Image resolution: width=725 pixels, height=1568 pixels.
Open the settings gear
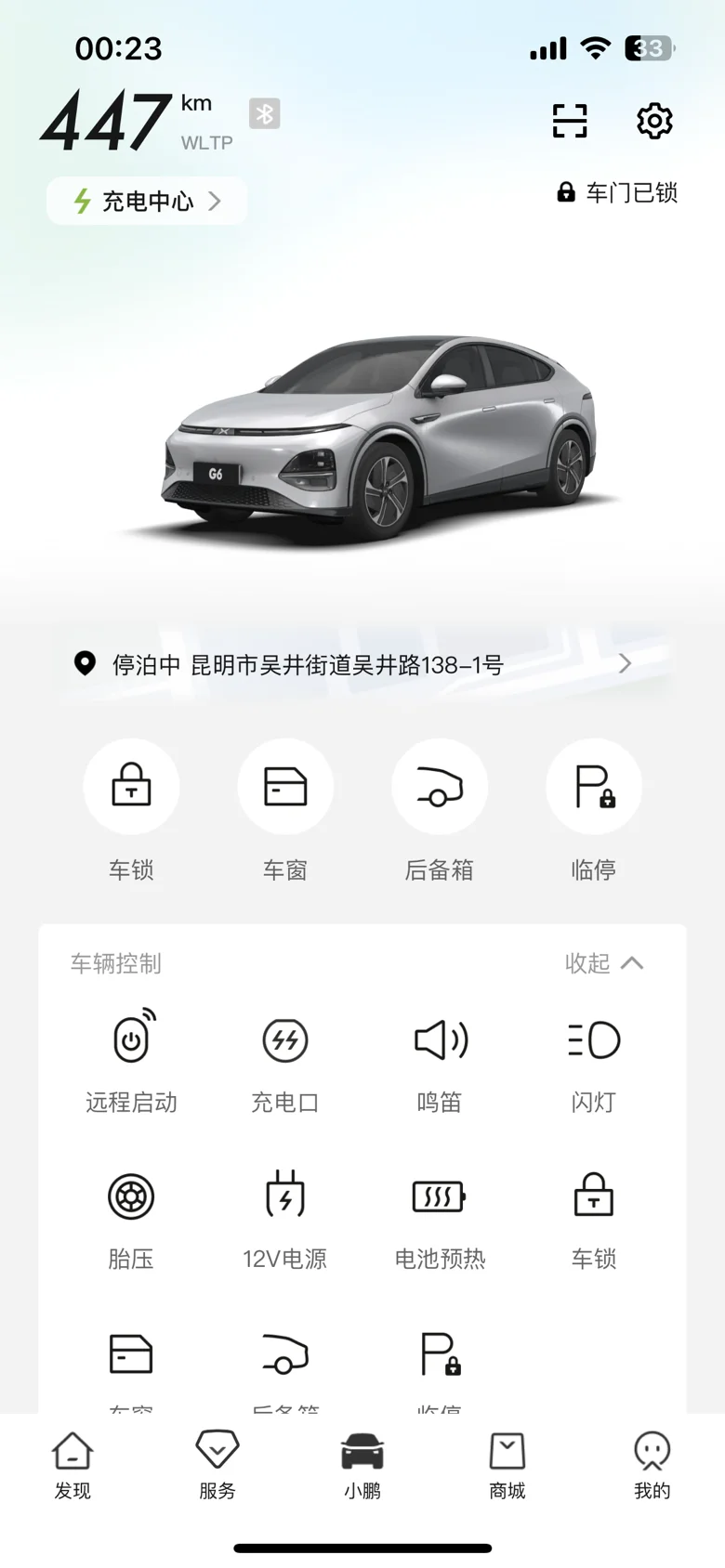(654, 121)
